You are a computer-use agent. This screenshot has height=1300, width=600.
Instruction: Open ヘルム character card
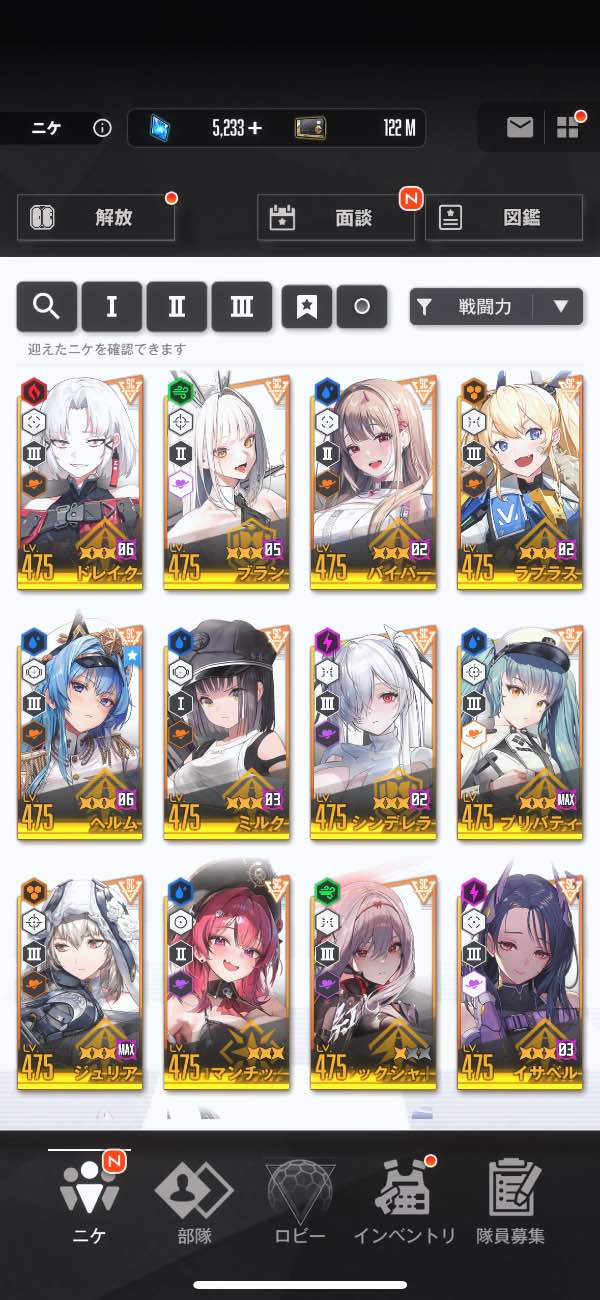point(81,730)
